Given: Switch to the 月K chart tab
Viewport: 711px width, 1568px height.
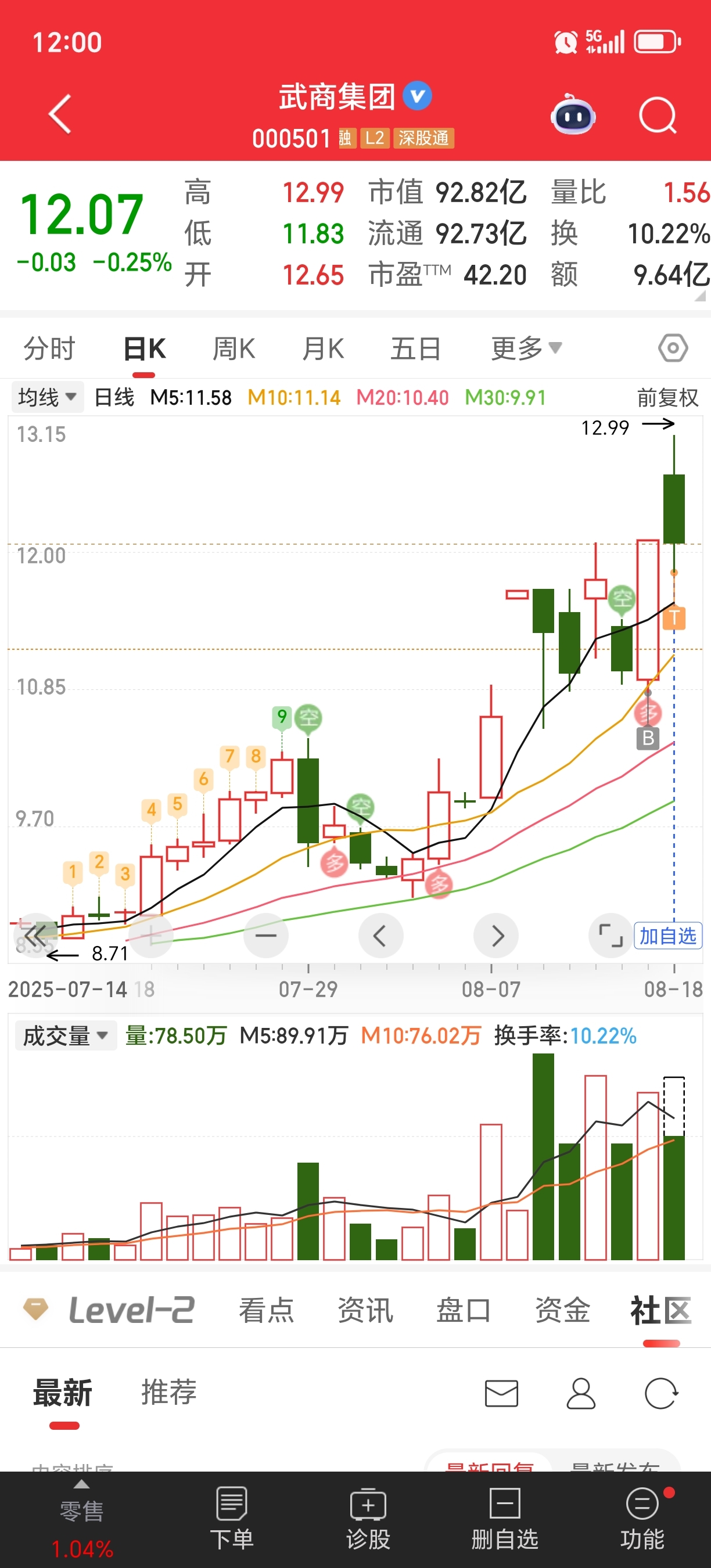Looking at the screenshot, I should click(323, 349).
